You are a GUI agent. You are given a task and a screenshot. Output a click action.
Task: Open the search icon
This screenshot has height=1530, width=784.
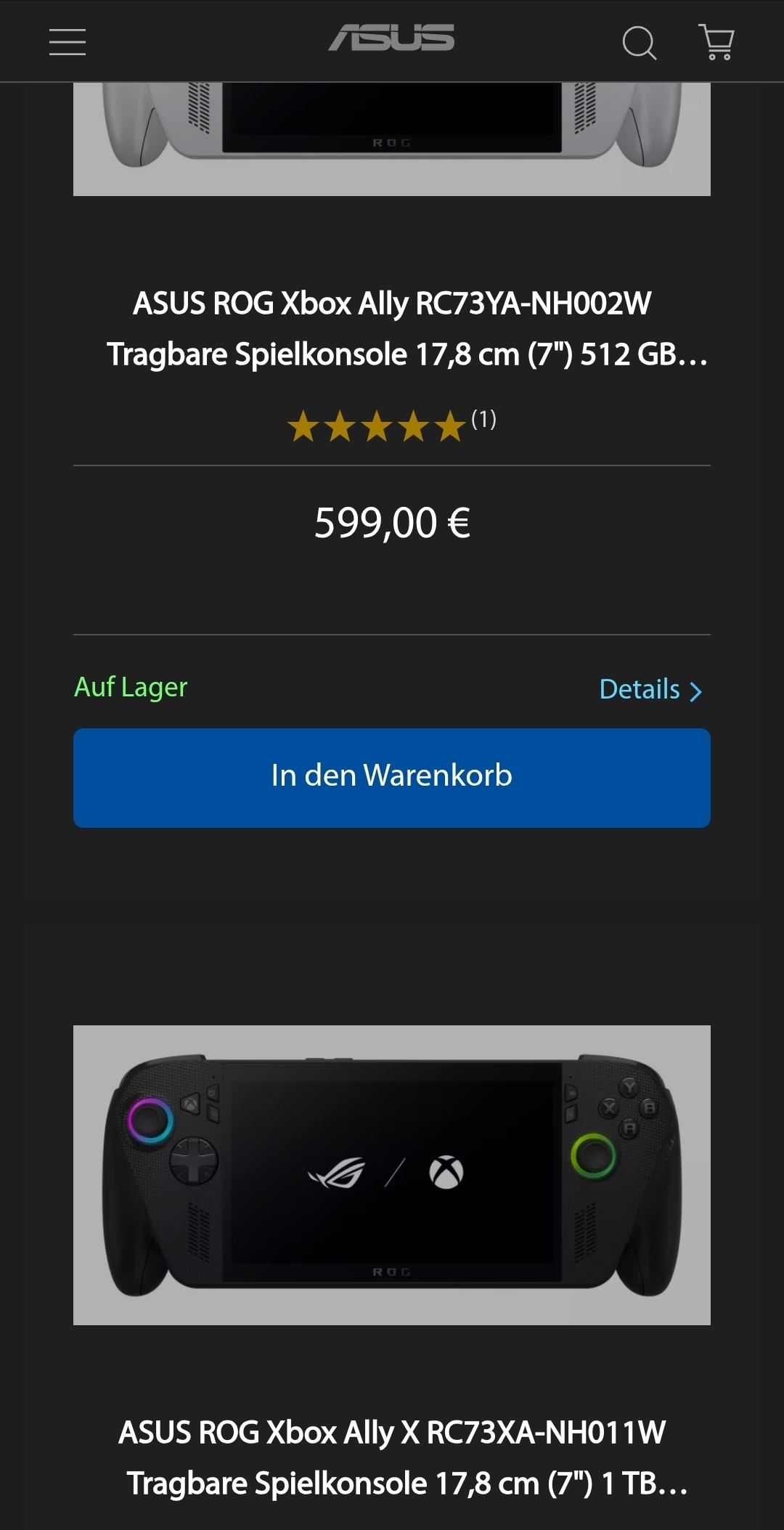639,42
